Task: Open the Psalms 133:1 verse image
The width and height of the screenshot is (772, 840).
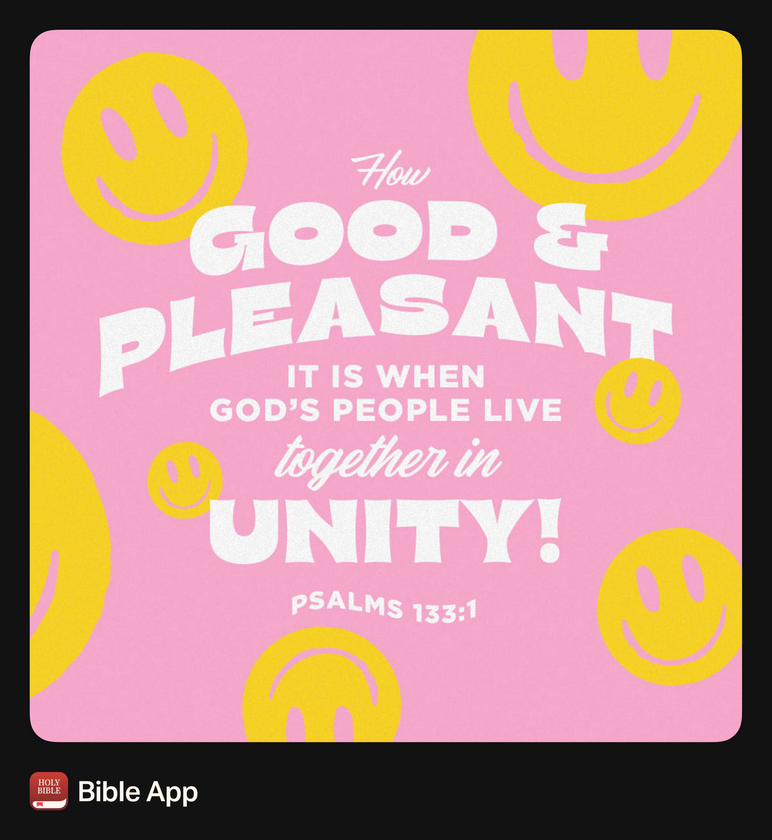Action: click(x=385, y=385)
